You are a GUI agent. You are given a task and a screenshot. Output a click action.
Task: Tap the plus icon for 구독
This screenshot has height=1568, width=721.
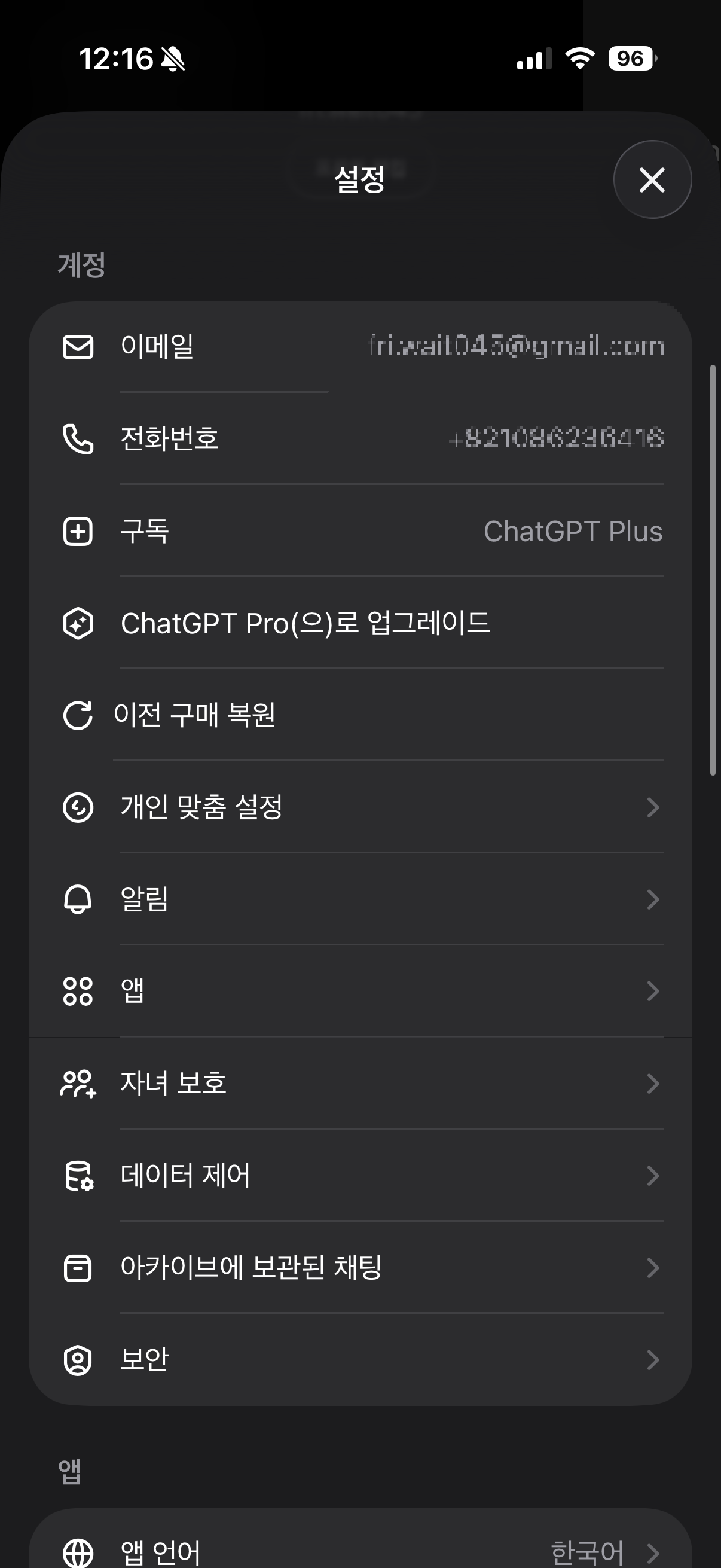tap(78, 532)
